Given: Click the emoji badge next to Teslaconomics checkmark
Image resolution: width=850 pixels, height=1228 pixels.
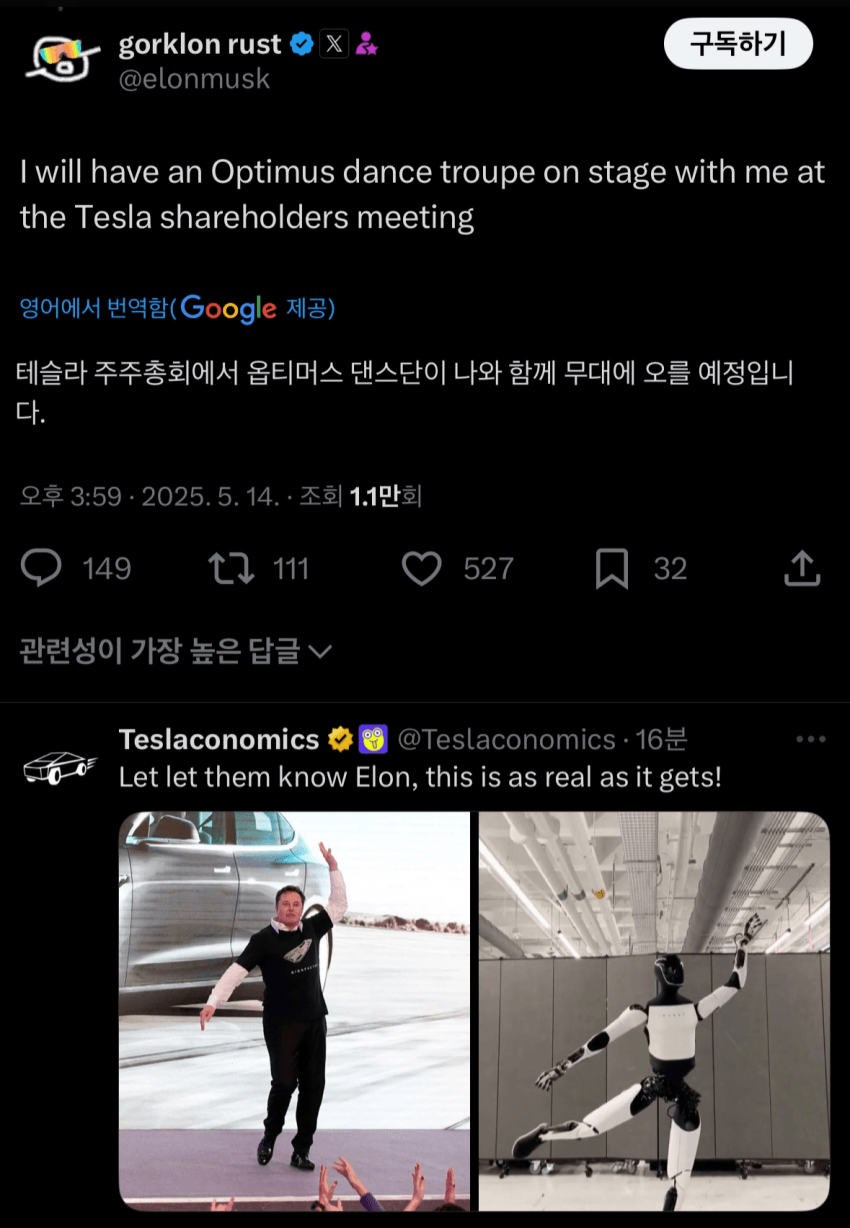Looking at the screenshot, I should (x=372, y=739).
